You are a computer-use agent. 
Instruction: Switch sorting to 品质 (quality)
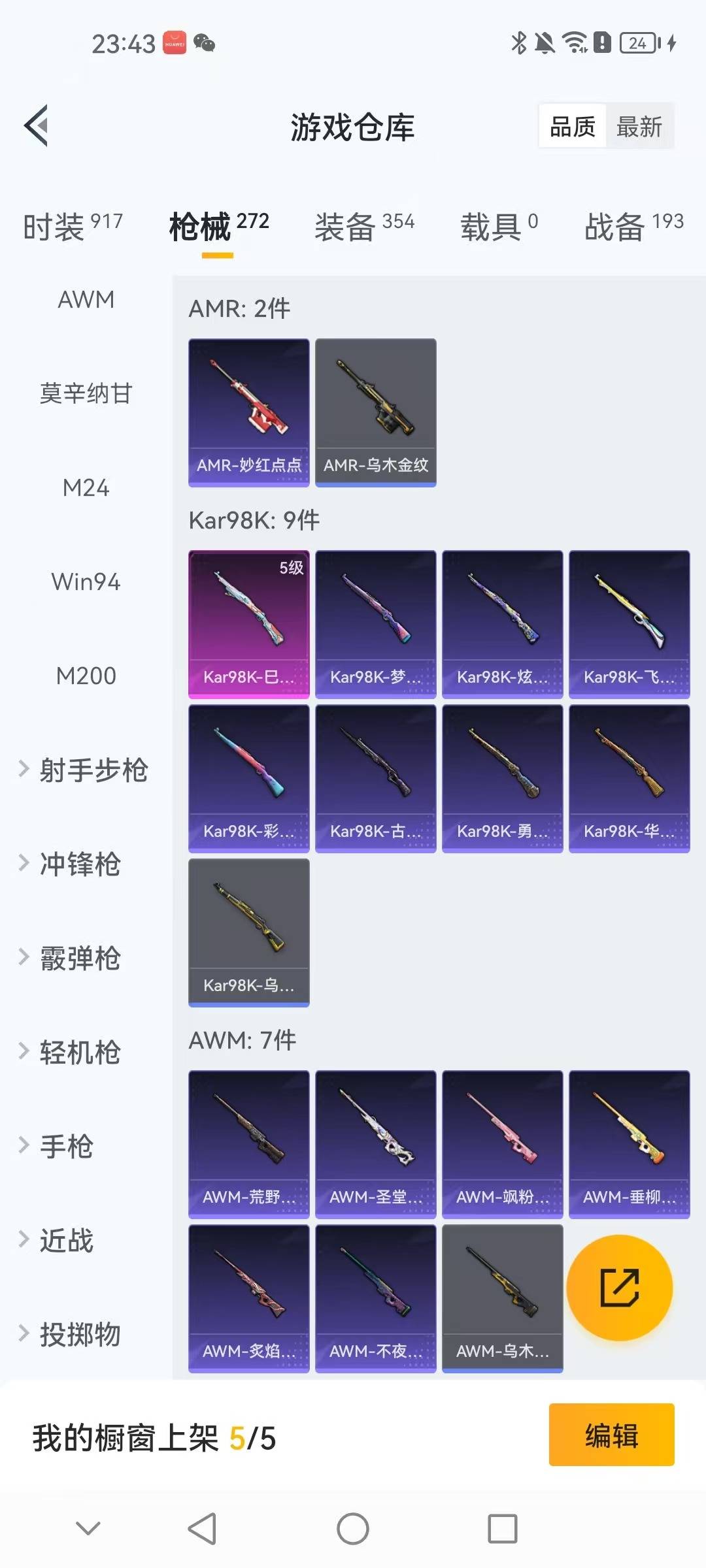pos(571,126)
